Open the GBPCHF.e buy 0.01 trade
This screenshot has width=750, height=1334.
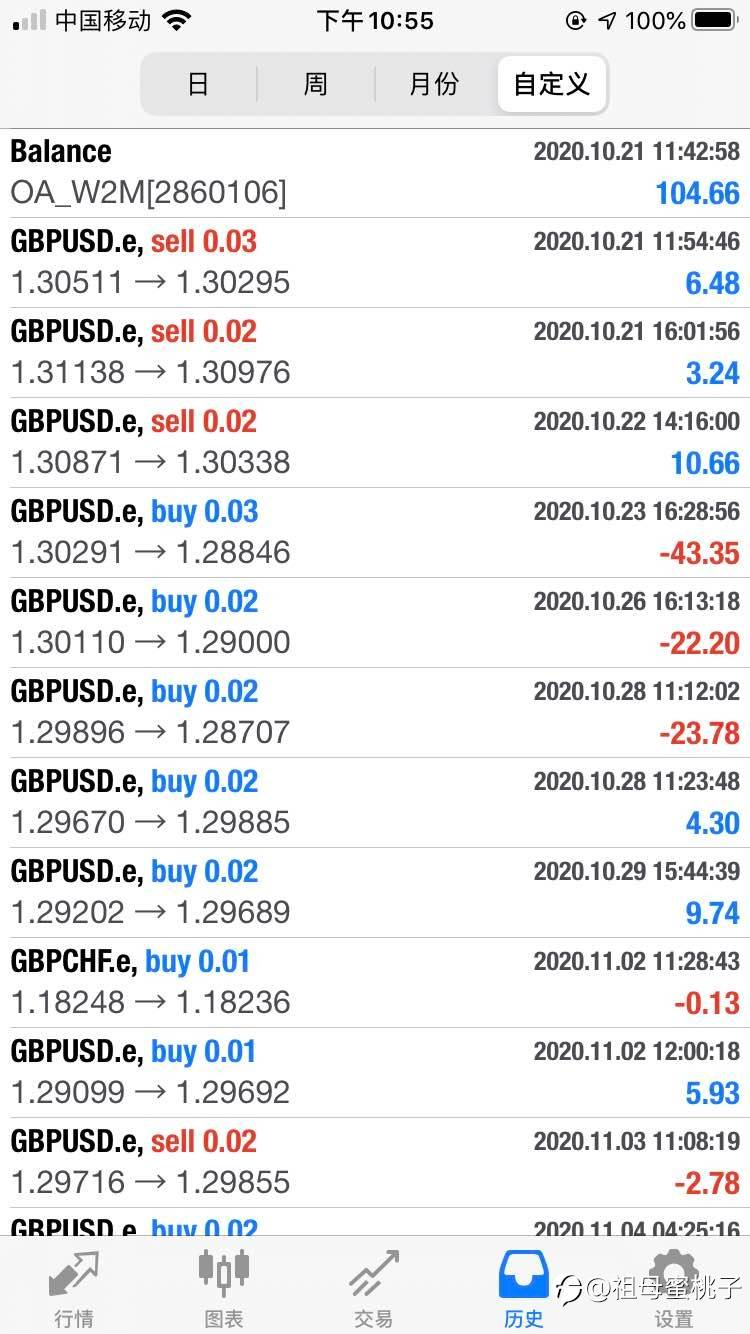375,983
